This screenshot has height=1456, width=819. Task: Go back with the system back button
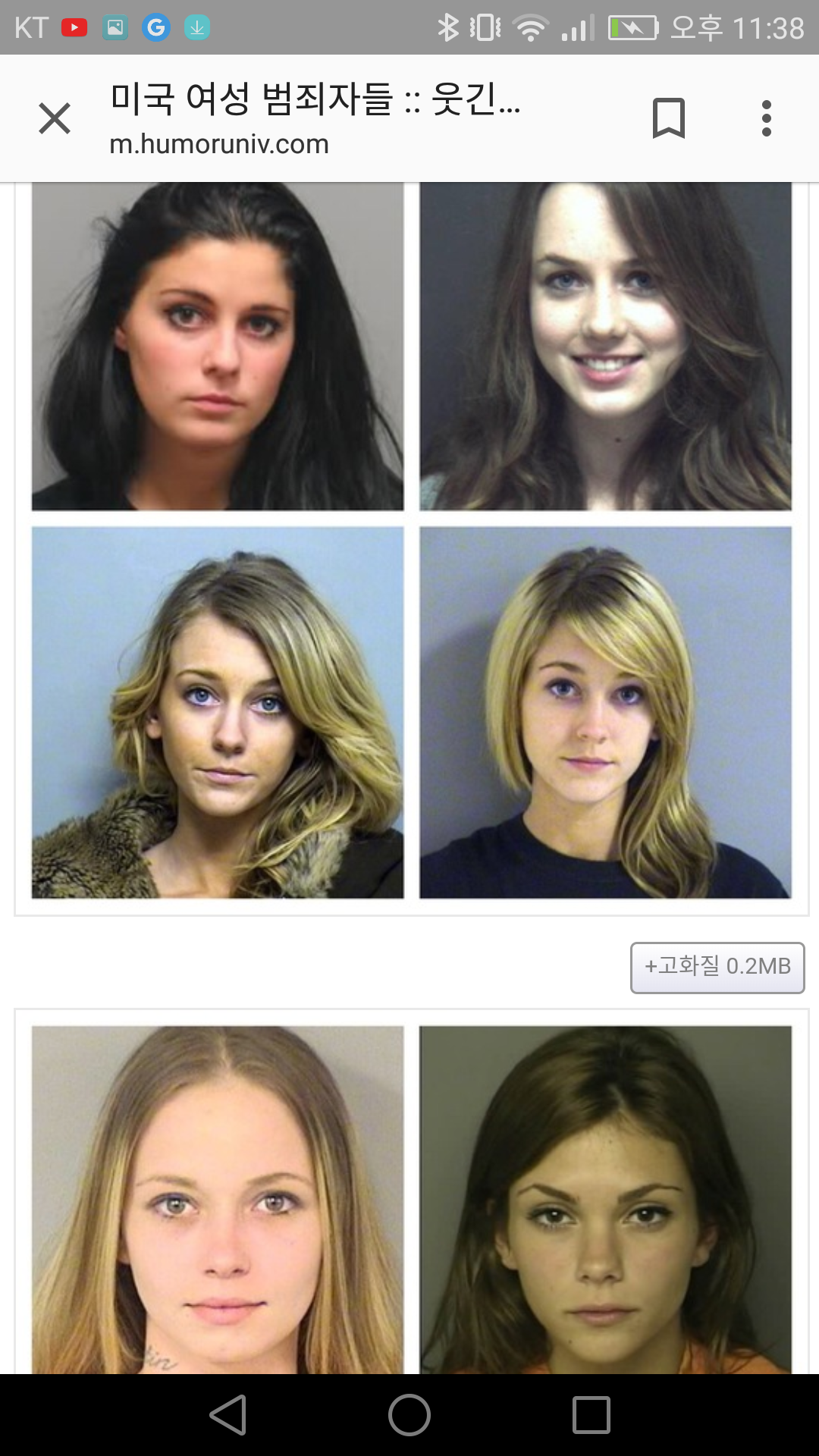click(x=228, y=1415)
